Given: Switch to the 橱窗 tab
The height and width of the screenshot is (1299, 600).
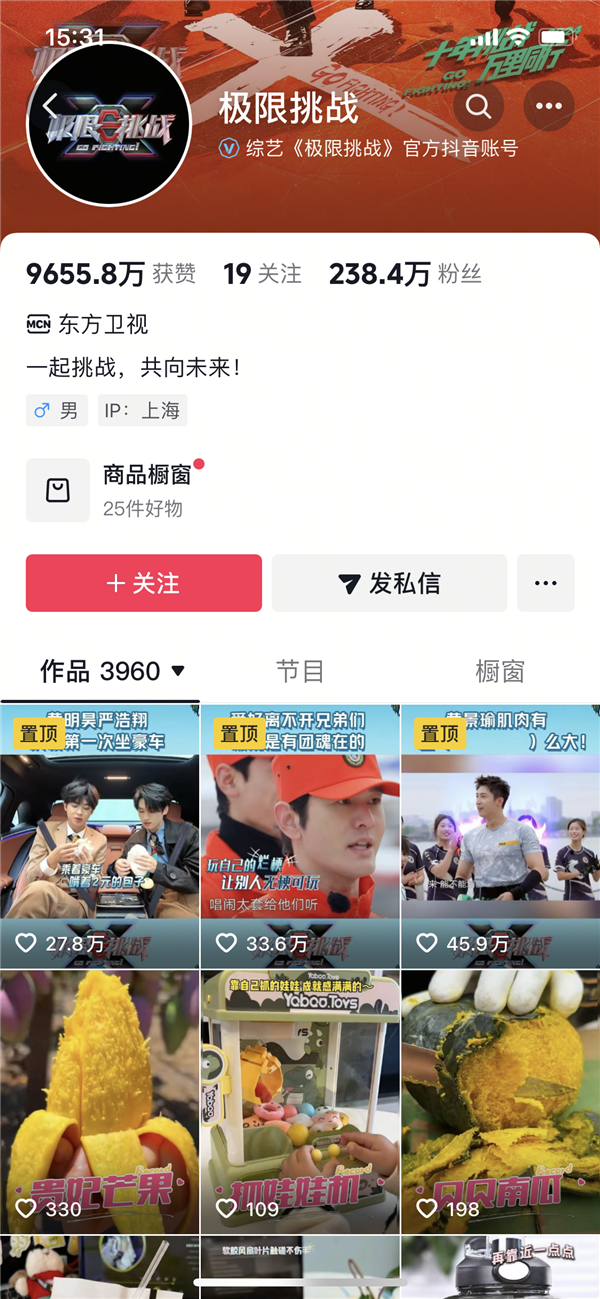Looking at the screenshot, I should tap(499, 671).
